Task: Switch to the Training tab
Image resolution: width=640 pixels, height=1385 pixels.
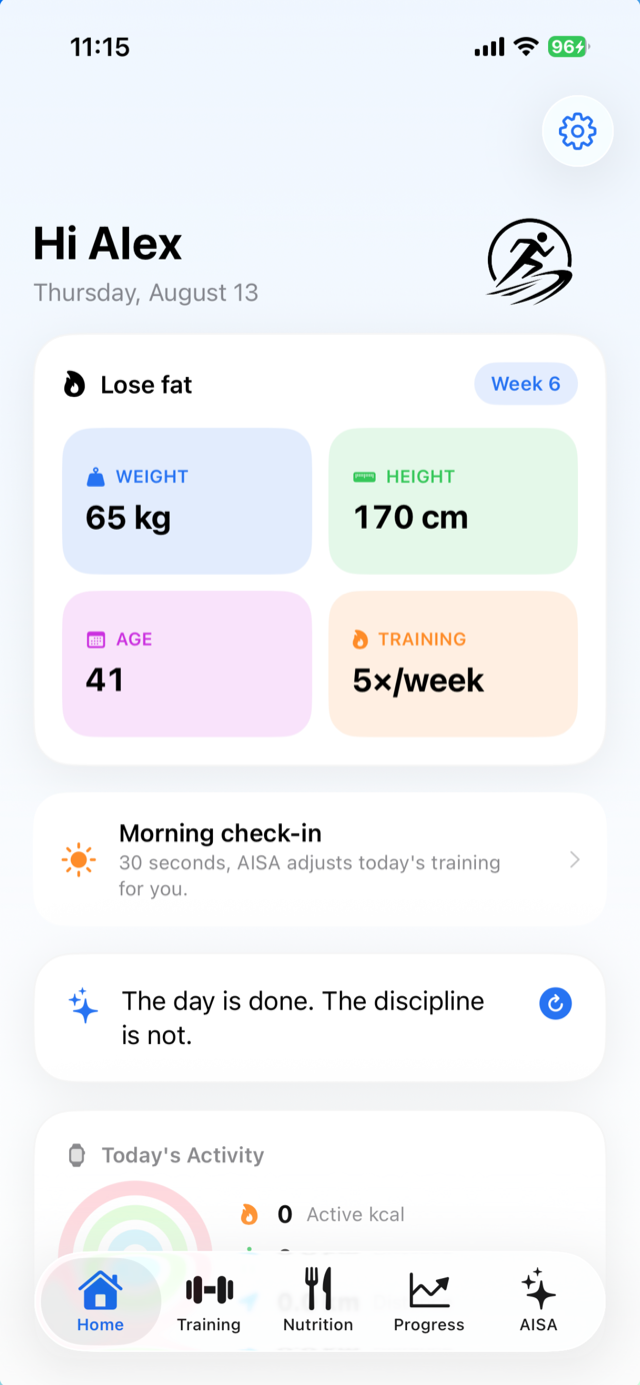Action: click(209, 1303)
